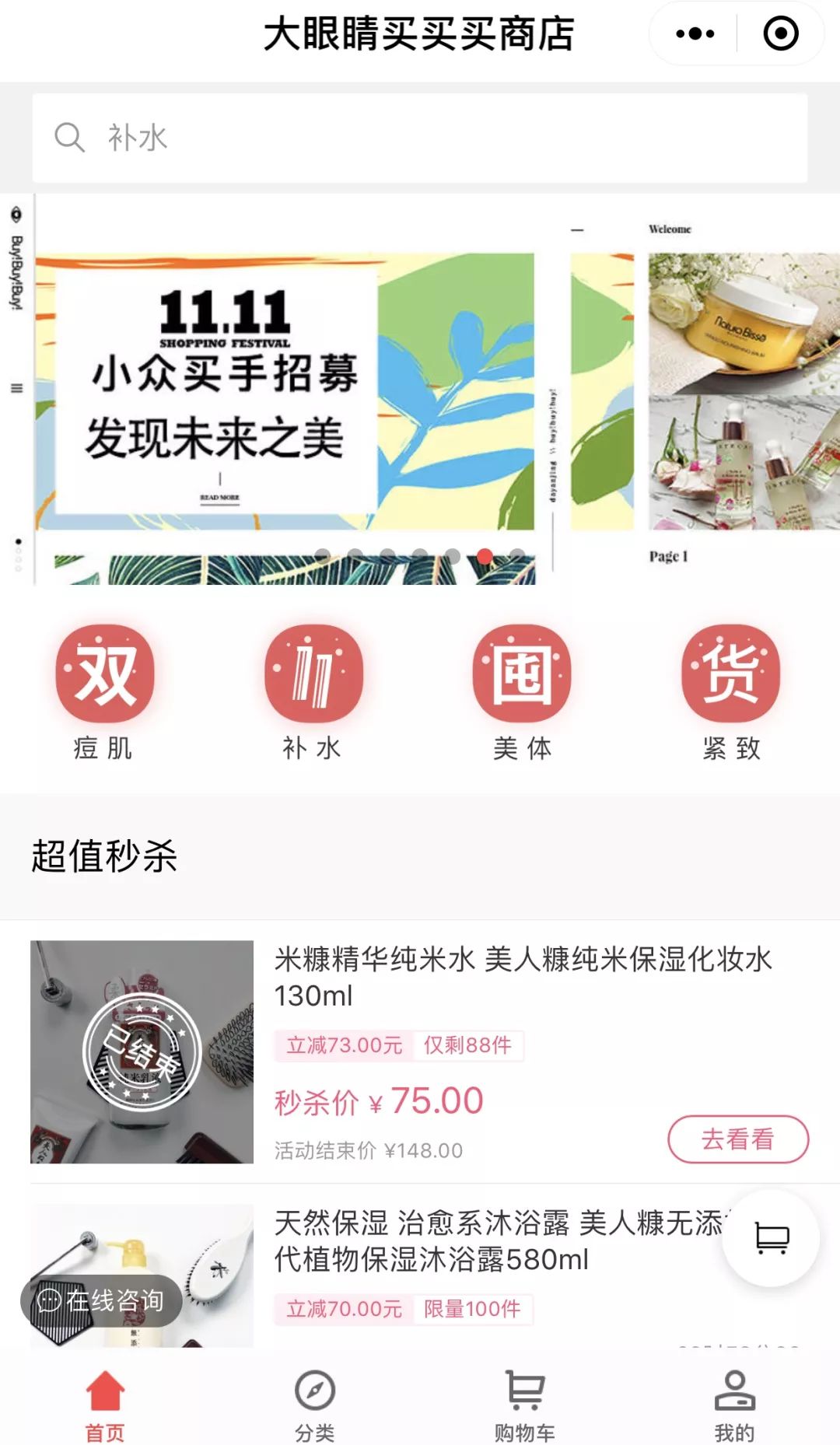This screenshot has height=1445, width=840.
Task: Tap the 去看看 button
Action: coord(737,1139)
